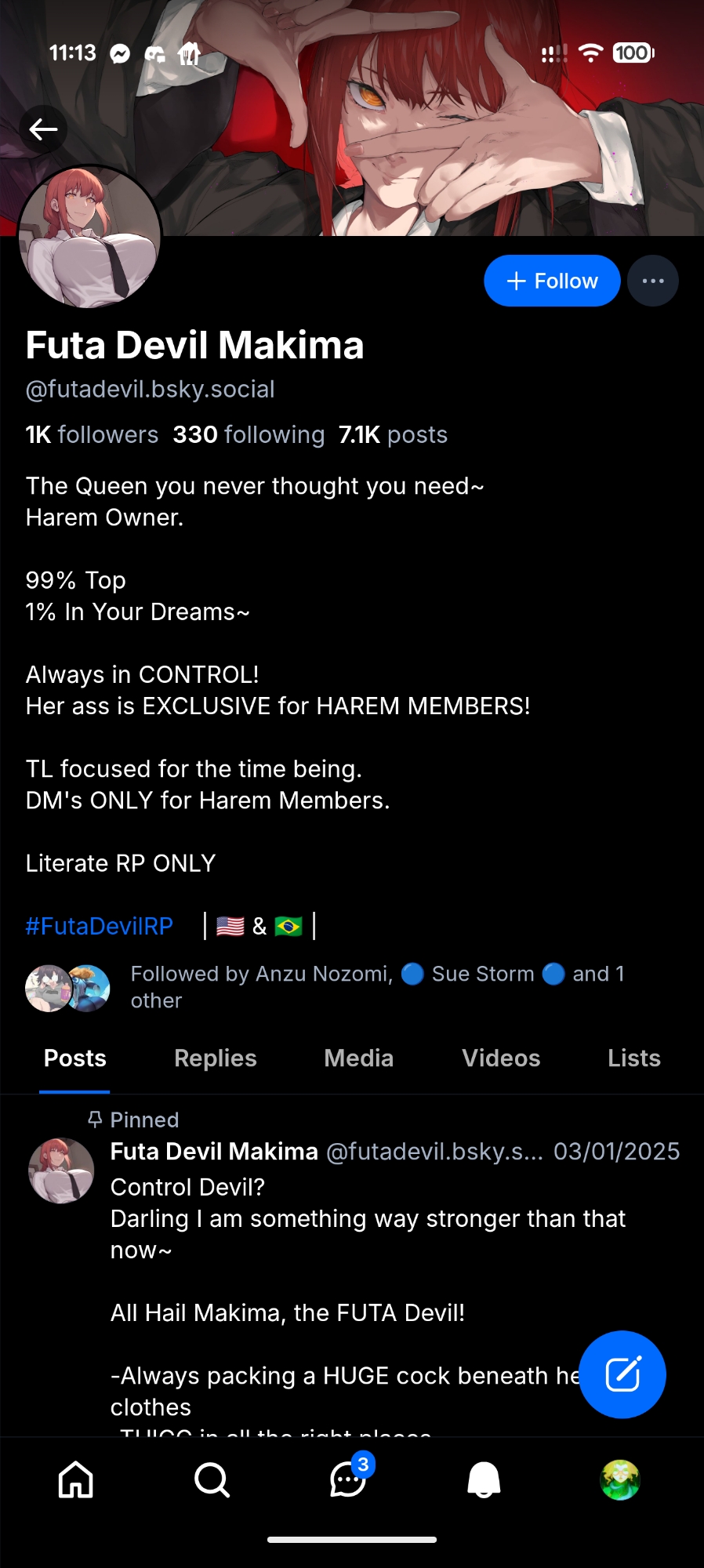Enlarge the round profile avatar picture
The width and height of the screenshot is (704, 1568).
90,237
